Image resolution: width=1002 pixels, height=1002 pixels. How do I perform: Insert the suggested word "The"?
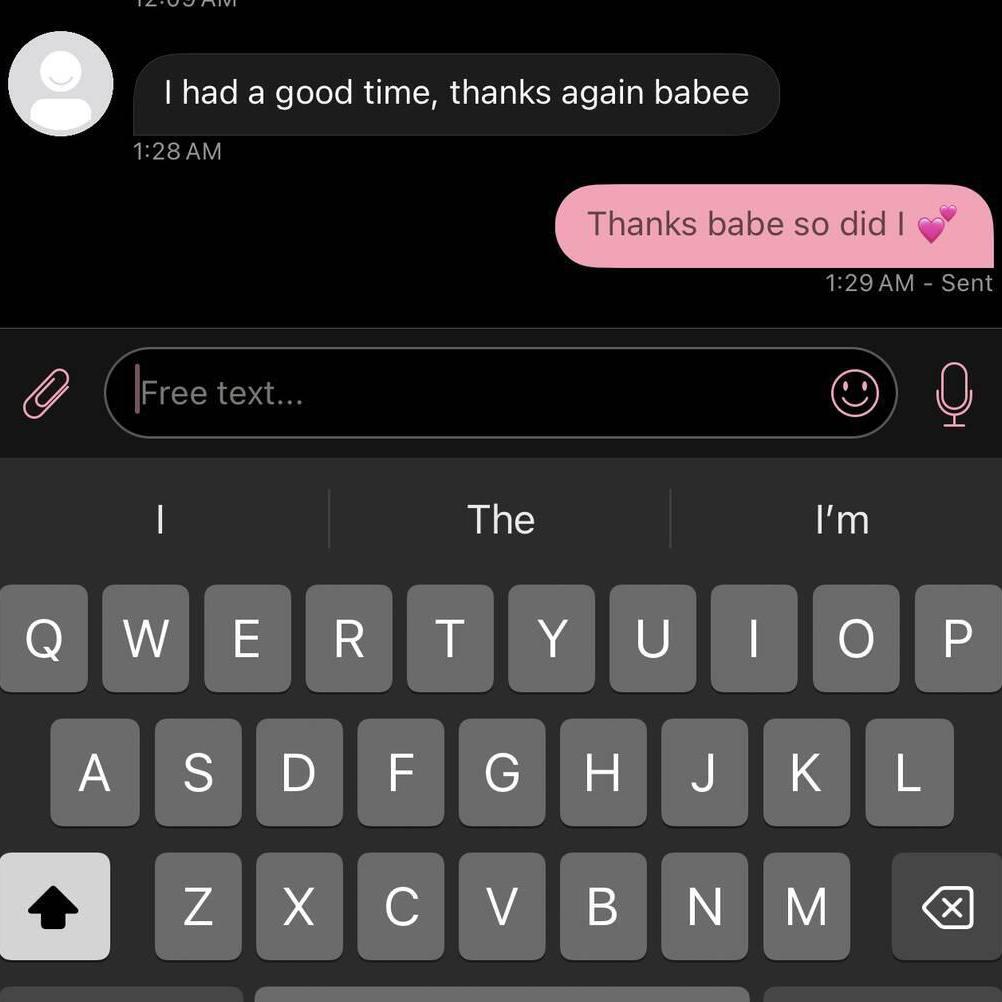coord(500,520)
